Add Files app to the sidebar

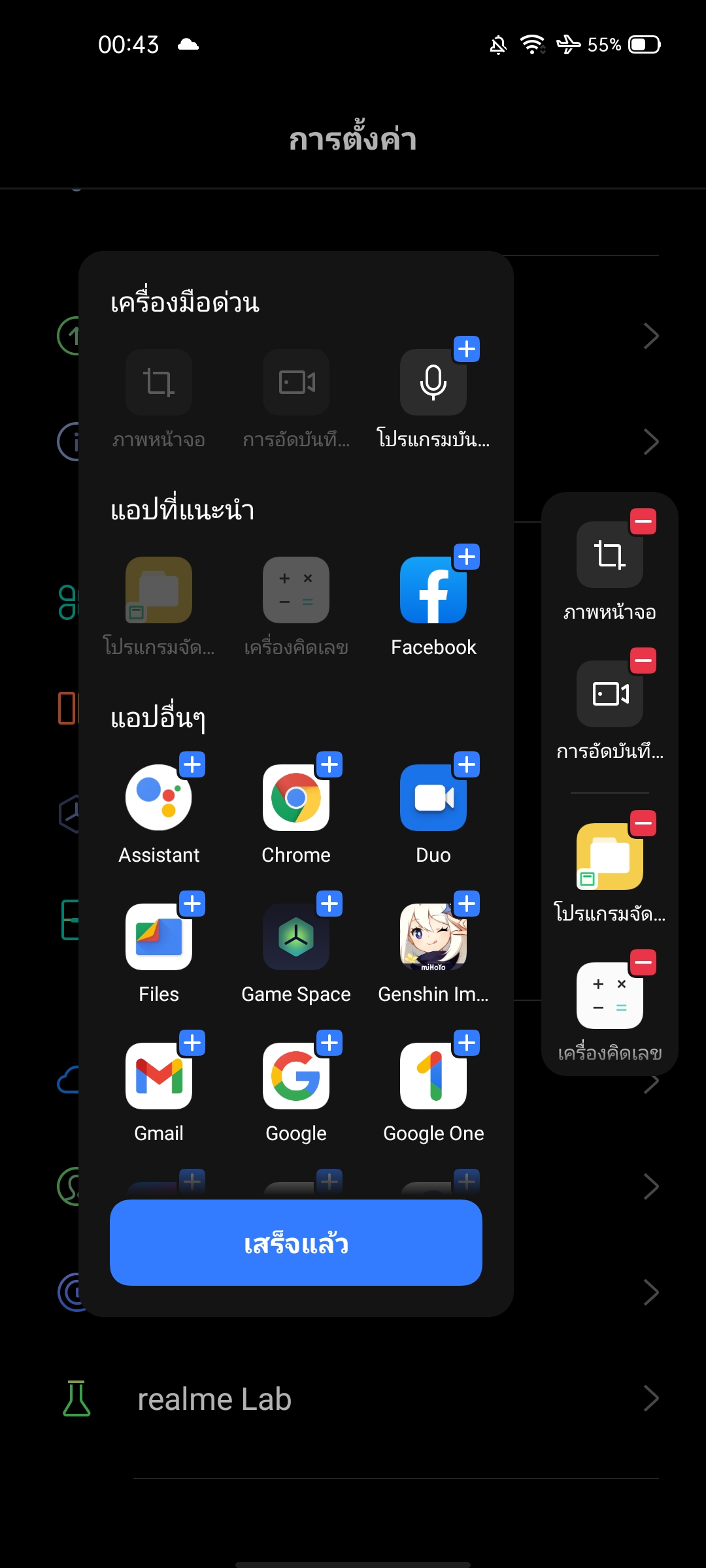pos(192,904)
